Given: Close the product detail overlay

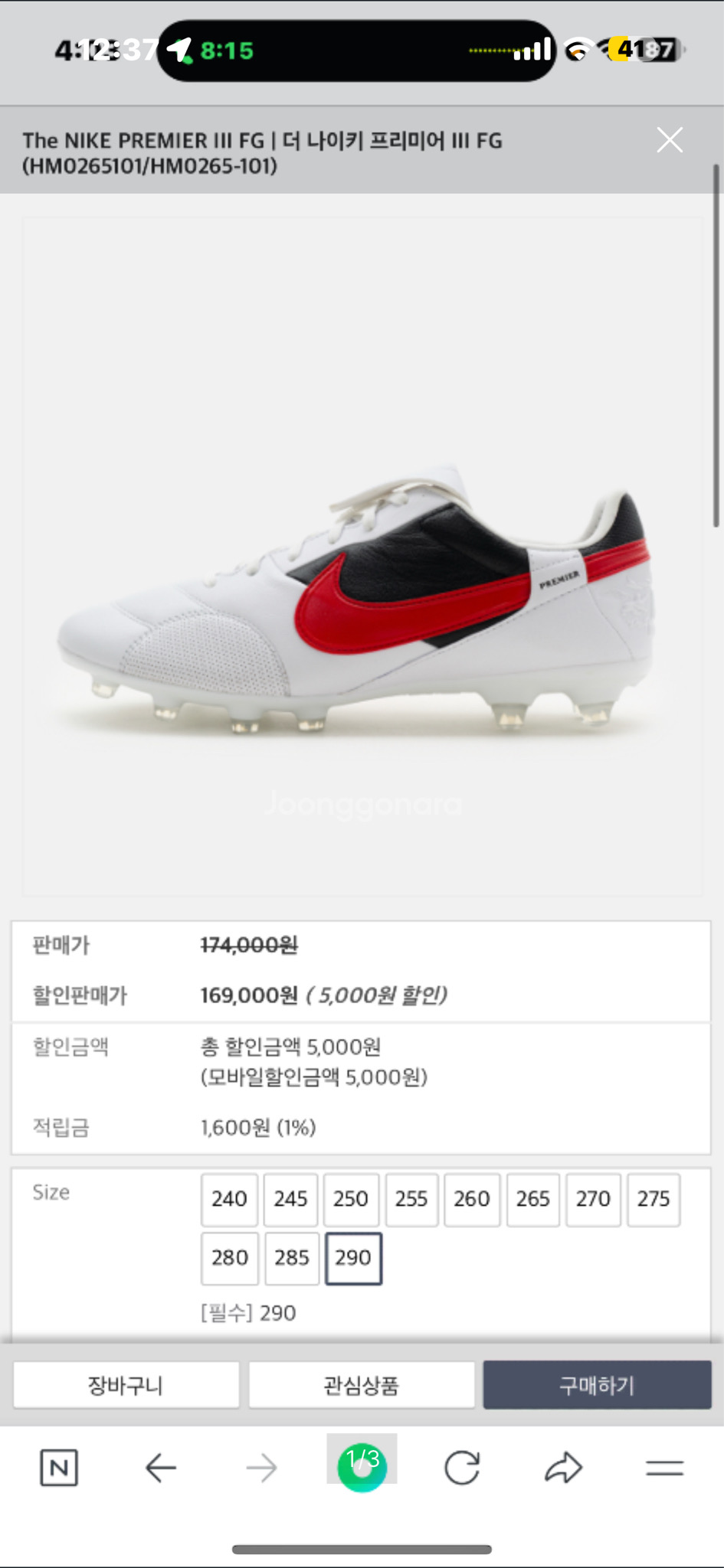Looking at the screenshot, I should click(670, 139).
